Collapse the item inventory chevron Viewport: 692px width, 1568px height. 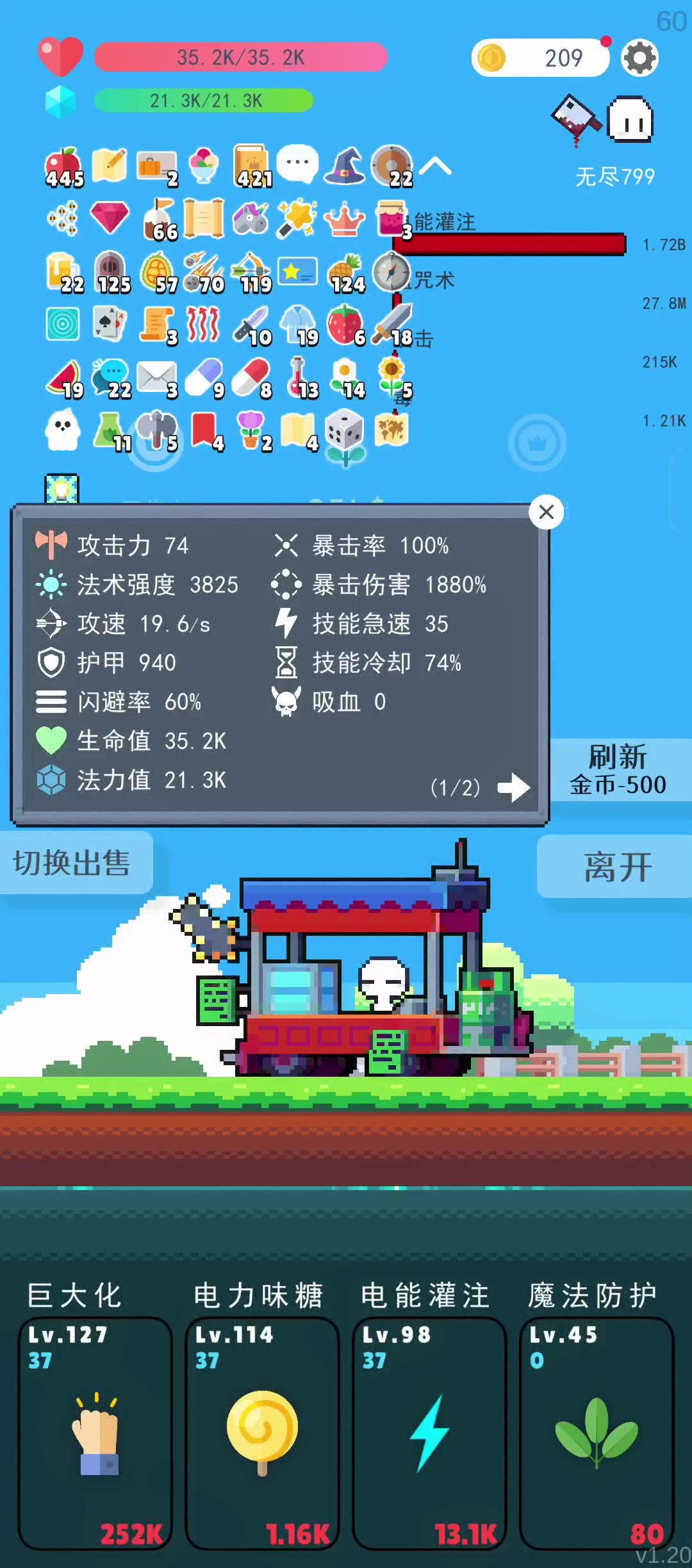click(x=435, y=167)
